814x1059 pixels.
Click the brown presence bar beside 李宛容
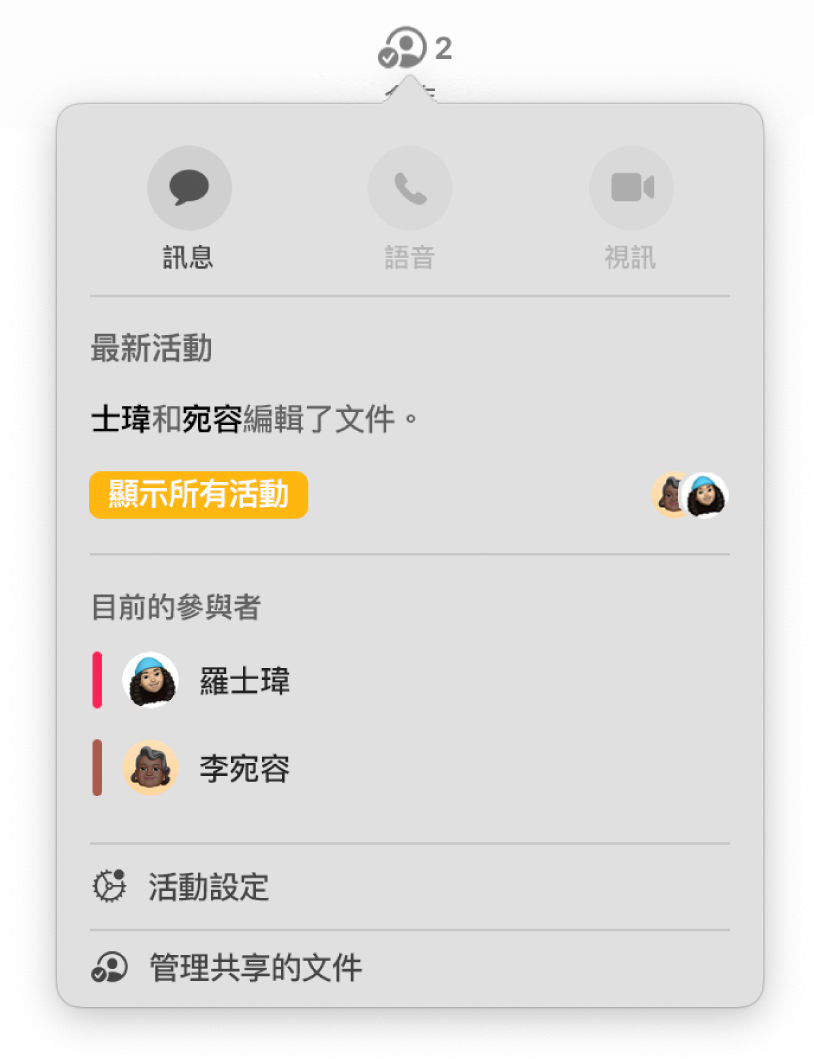coord(98,769)
